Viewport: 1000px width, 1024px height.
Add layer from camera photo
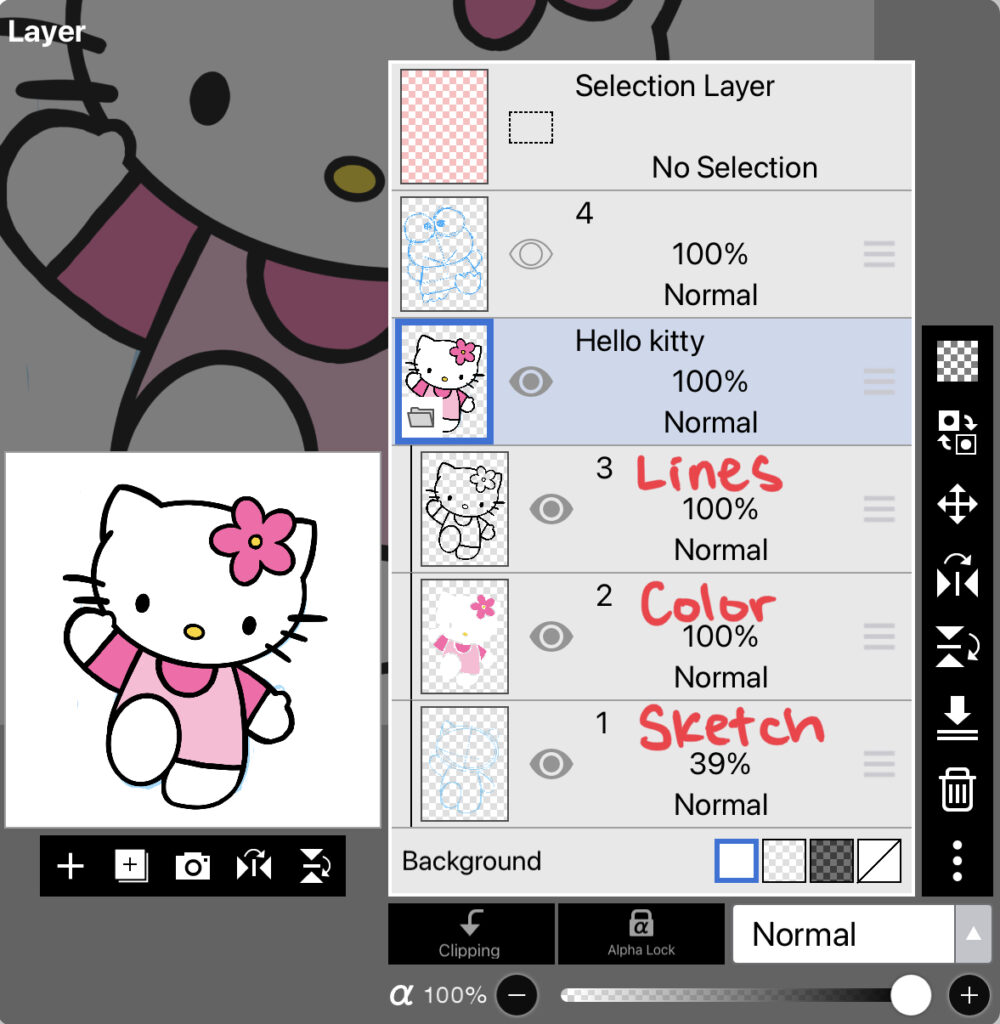(x=192, y=866)
